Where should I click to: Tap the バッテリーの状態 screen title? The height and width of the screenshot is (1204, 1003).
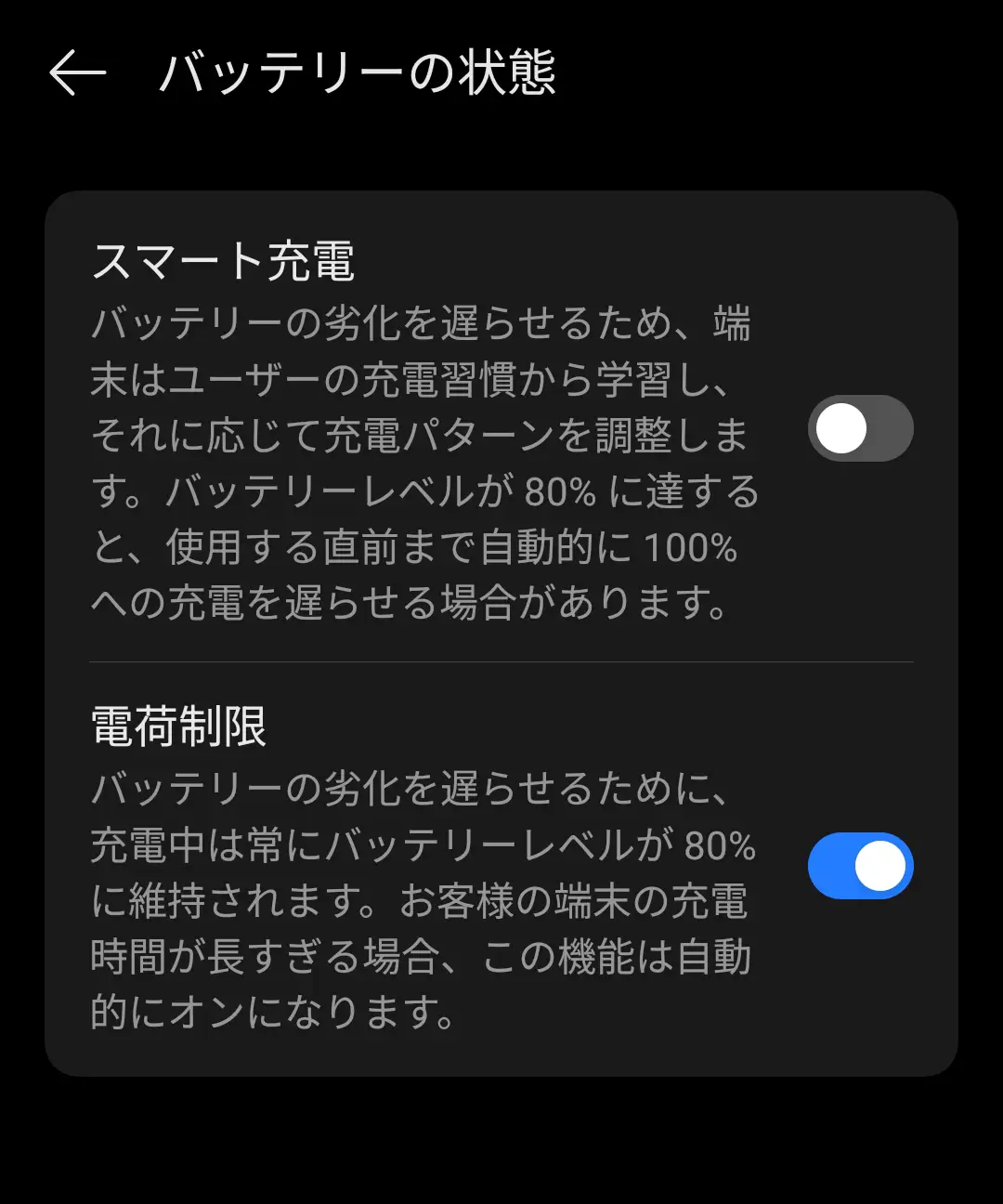pos(358,76)
